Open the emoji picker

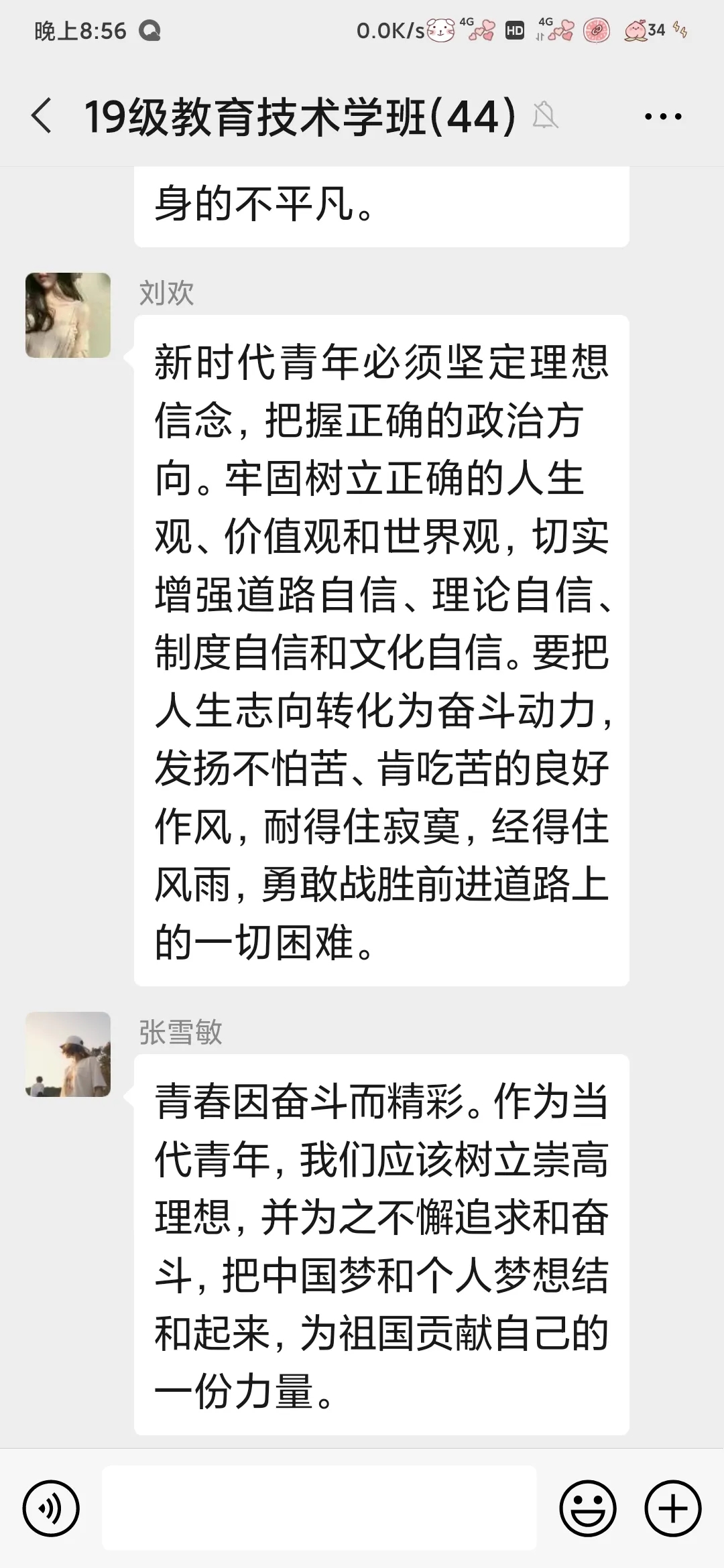click(588, 1508)
